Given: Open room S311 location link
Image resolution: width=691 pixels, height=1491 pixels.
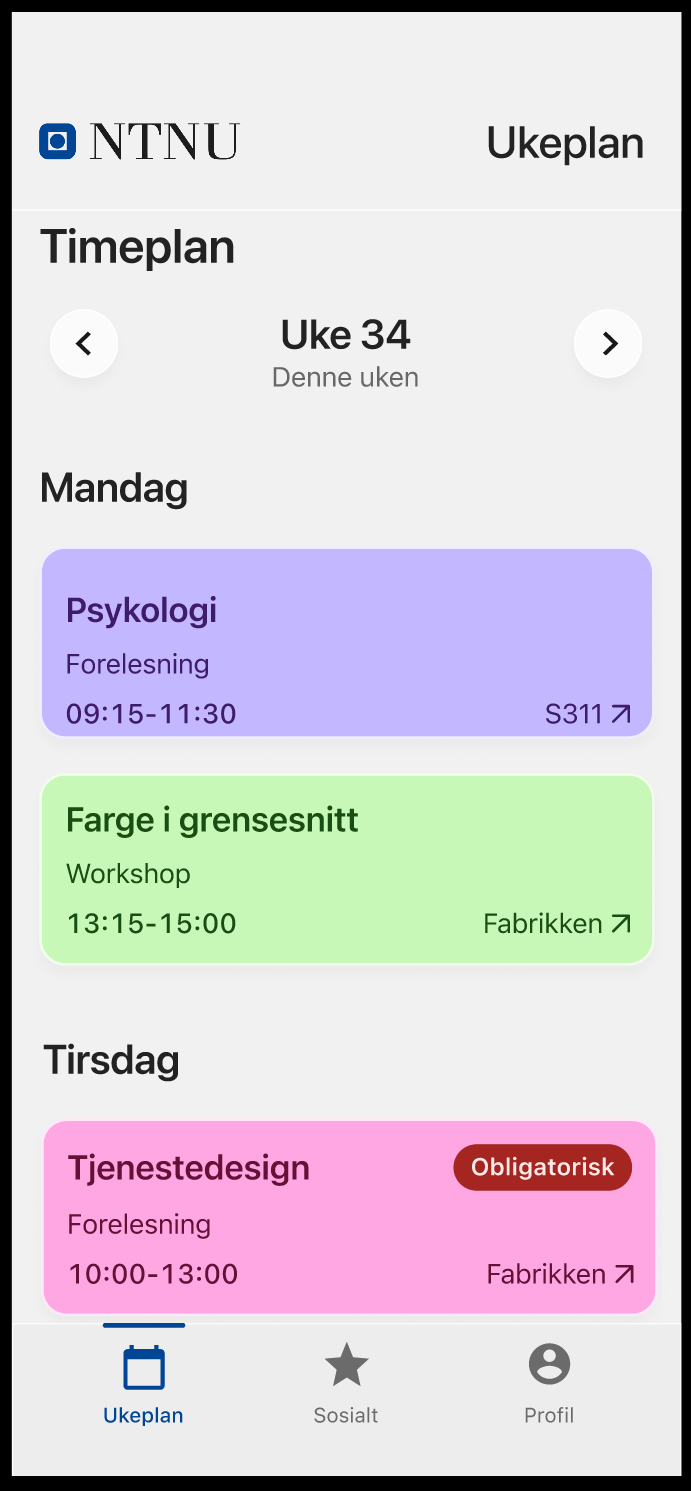Looking at the screenshot, I should [588, 714].
